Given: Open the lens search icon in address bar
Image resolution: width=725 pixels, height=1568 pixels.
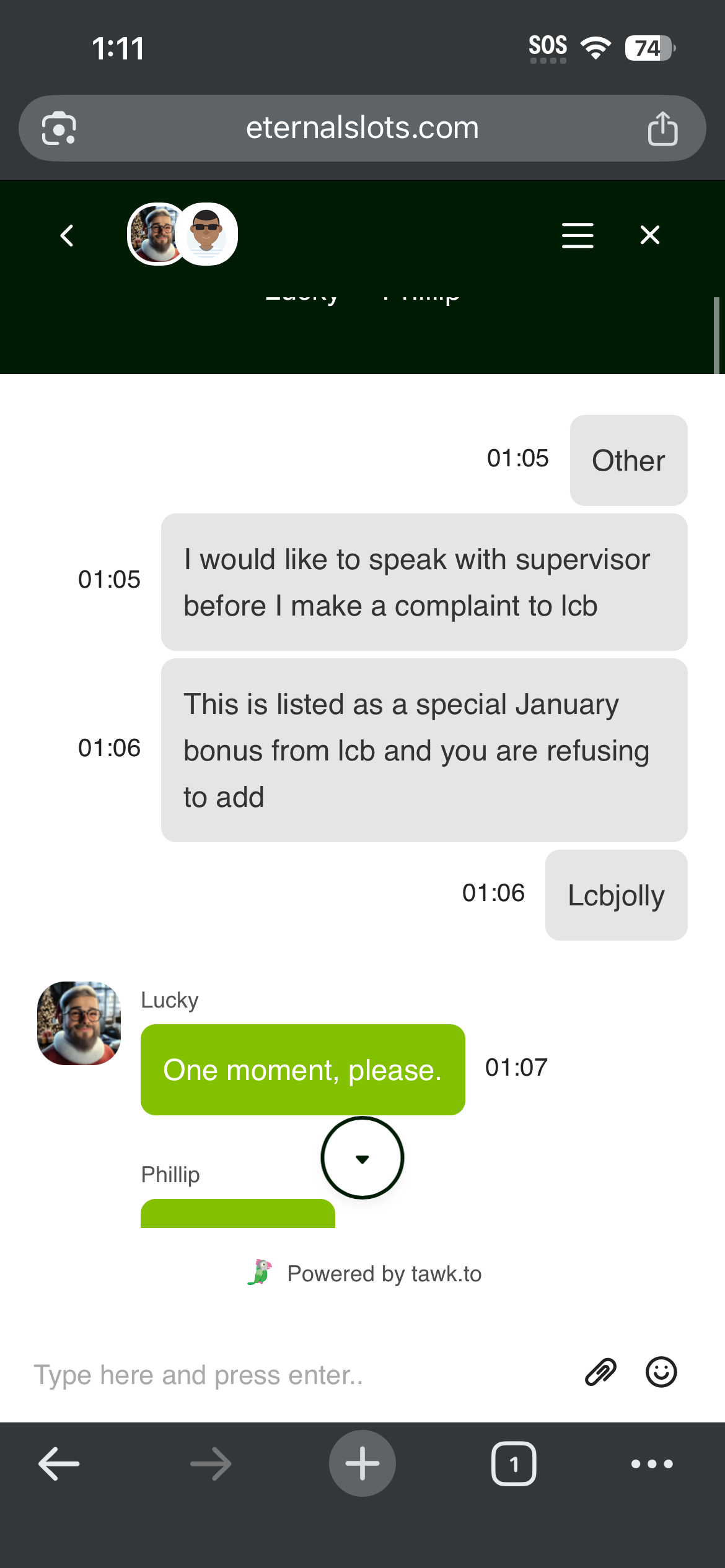Looking at the screenshot, I should [59, 129].
